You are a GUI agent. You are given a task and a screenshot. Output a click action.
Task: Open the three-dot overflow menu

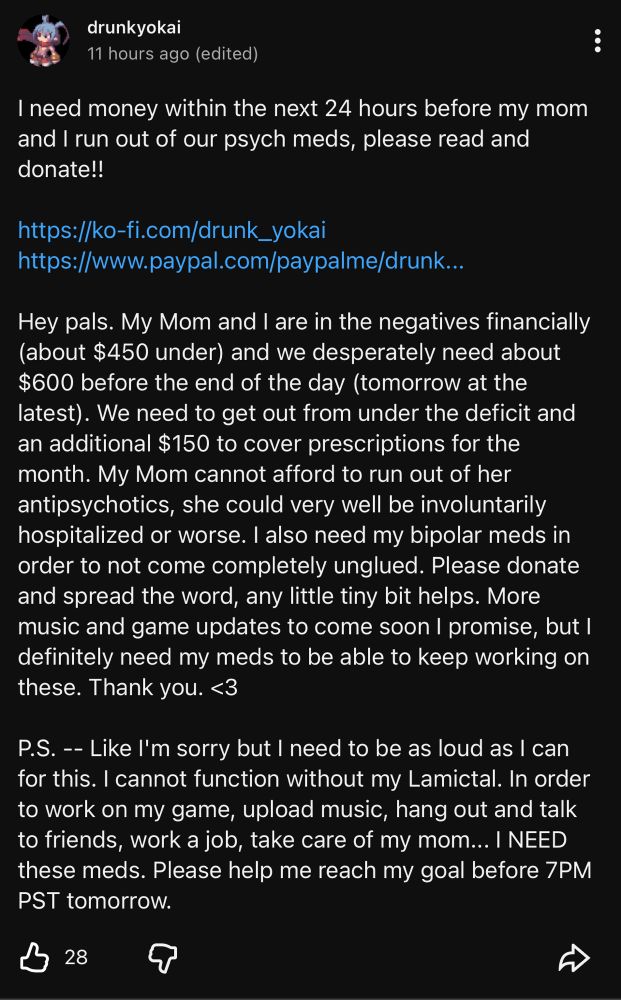pyautogui.click(x=597, y=40)
